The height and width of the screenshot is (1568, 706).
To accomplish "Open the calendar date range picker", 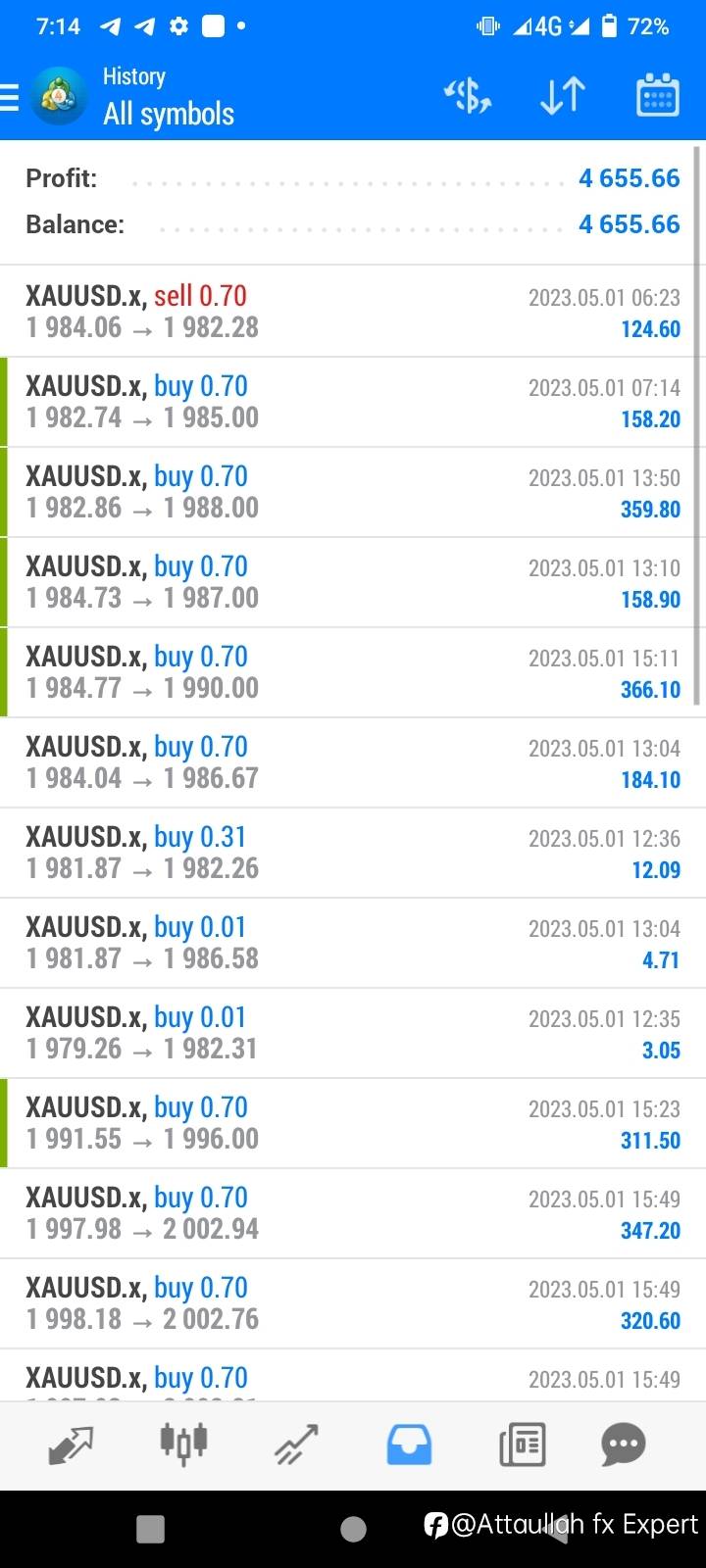I will (658, 96).
